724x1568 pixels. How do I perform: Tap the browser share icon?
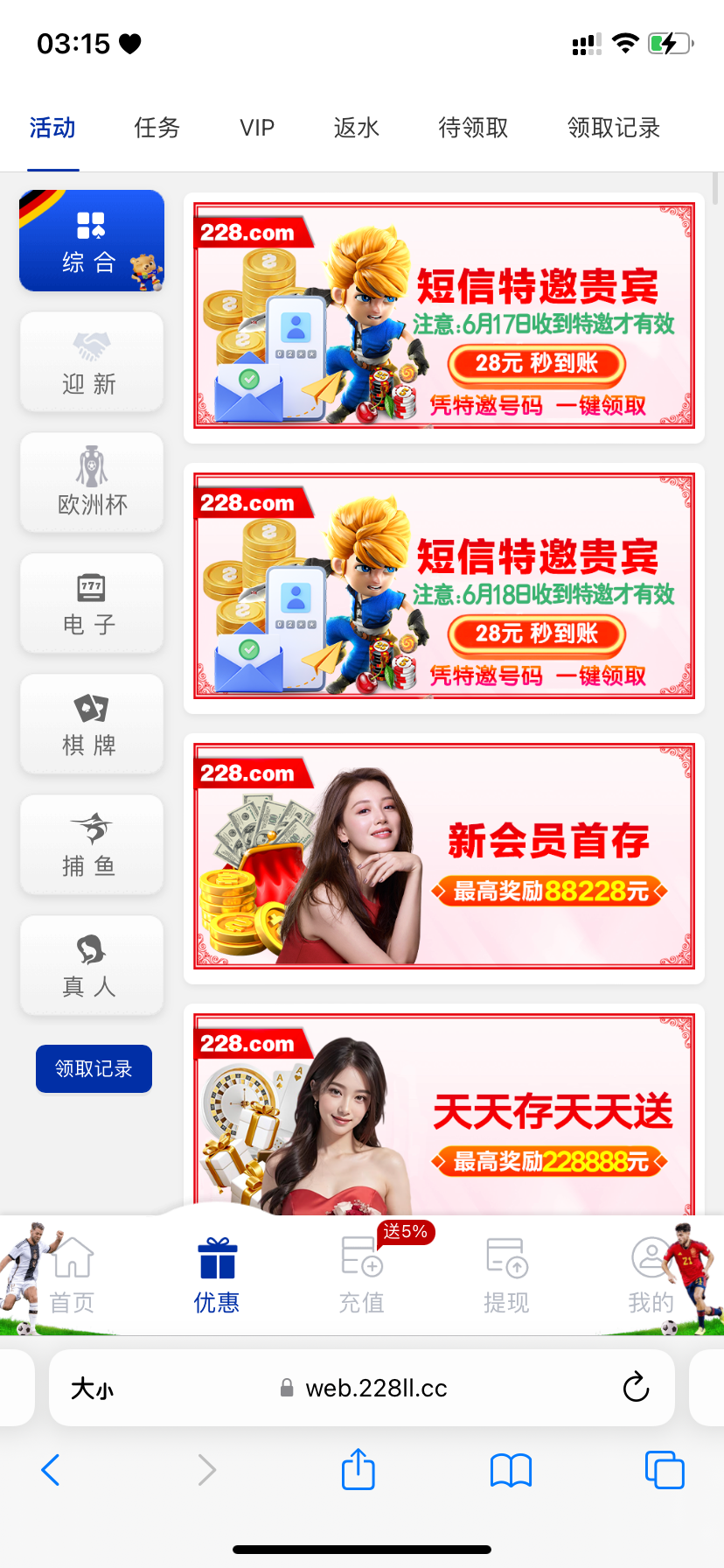tap(359, 1469)
